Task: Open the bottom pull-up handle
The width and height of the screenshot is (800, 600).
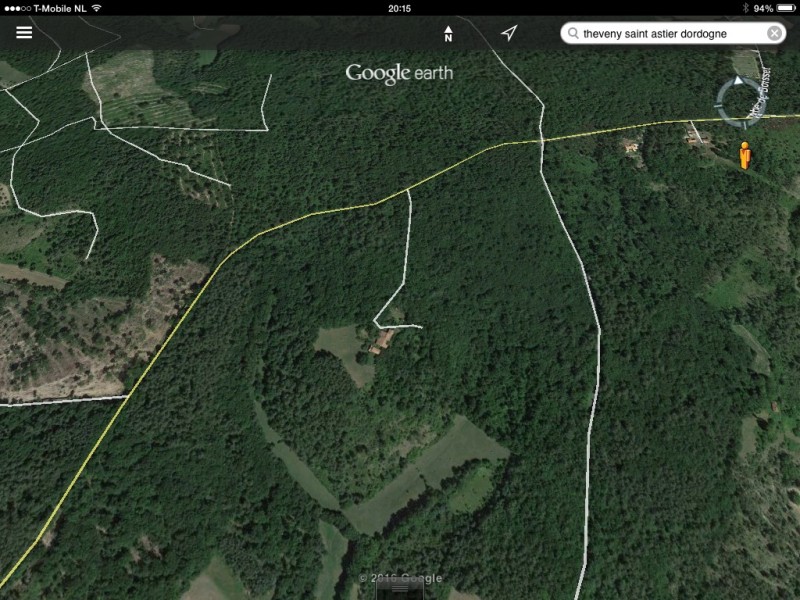Action: (x=400, y=589)
